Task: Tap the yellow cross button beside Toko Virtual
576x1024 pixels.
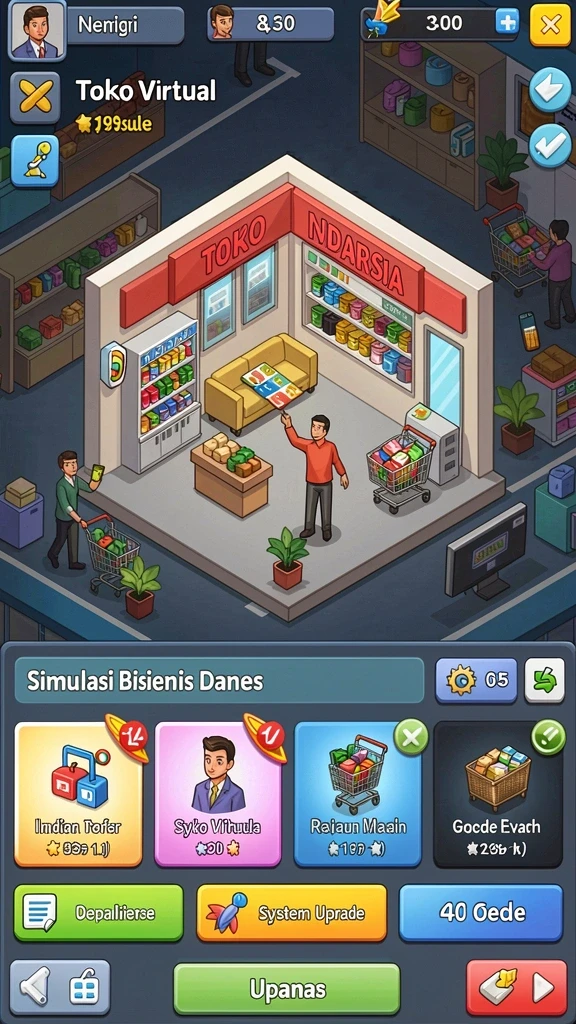Action: (35, 98)
